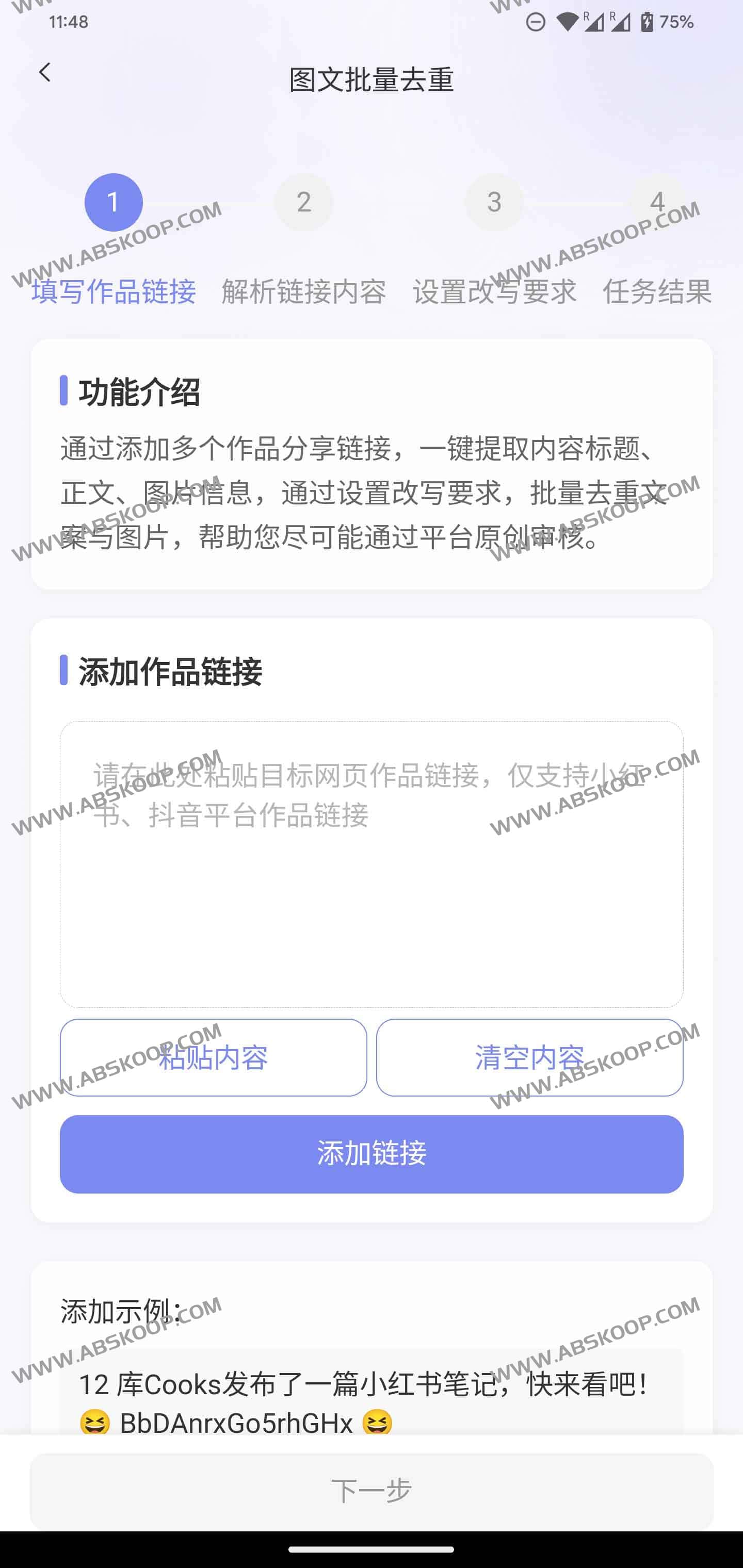Image resolution: width=743 pixels, height=1568 pixels.
Task: Go back using the top-left arrow
Action: 44,72
